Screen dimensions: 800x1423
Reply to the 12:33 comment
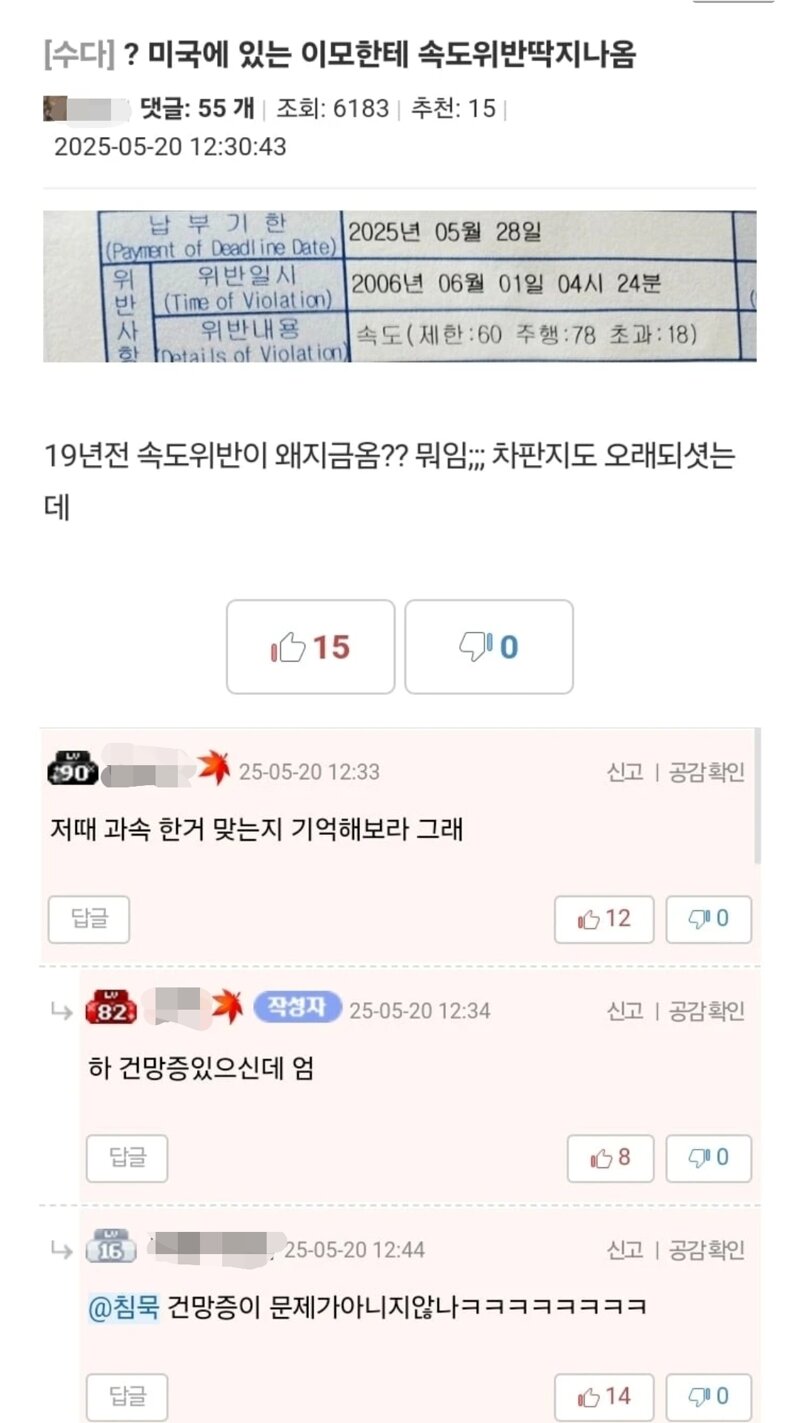click(x=89, y=919)
